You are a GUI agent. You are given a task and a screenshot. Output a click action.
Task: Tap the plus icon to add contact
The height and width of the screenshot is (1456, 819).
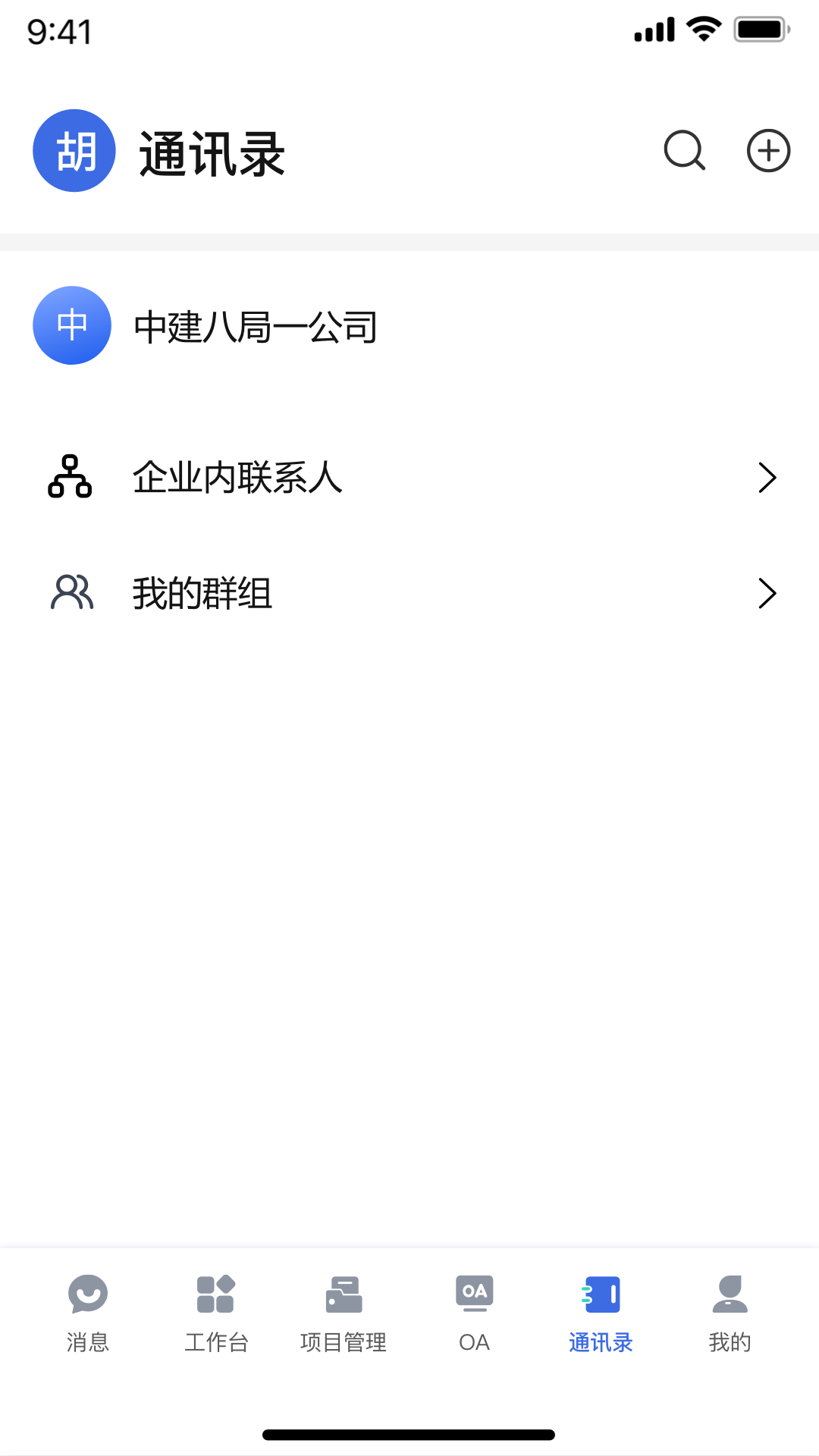(x=768, y=150)
